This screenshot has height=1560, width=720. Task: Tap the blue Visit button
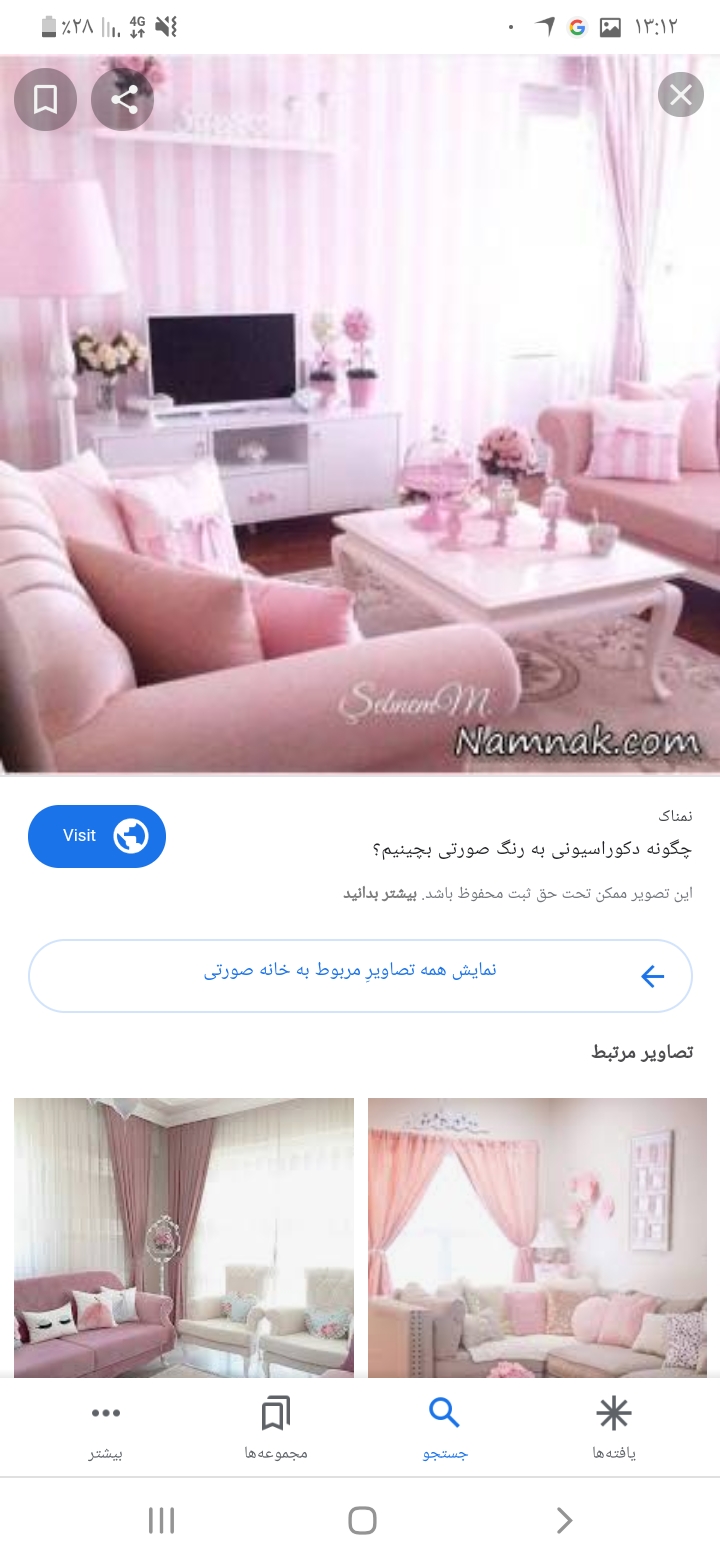point(97,836)
